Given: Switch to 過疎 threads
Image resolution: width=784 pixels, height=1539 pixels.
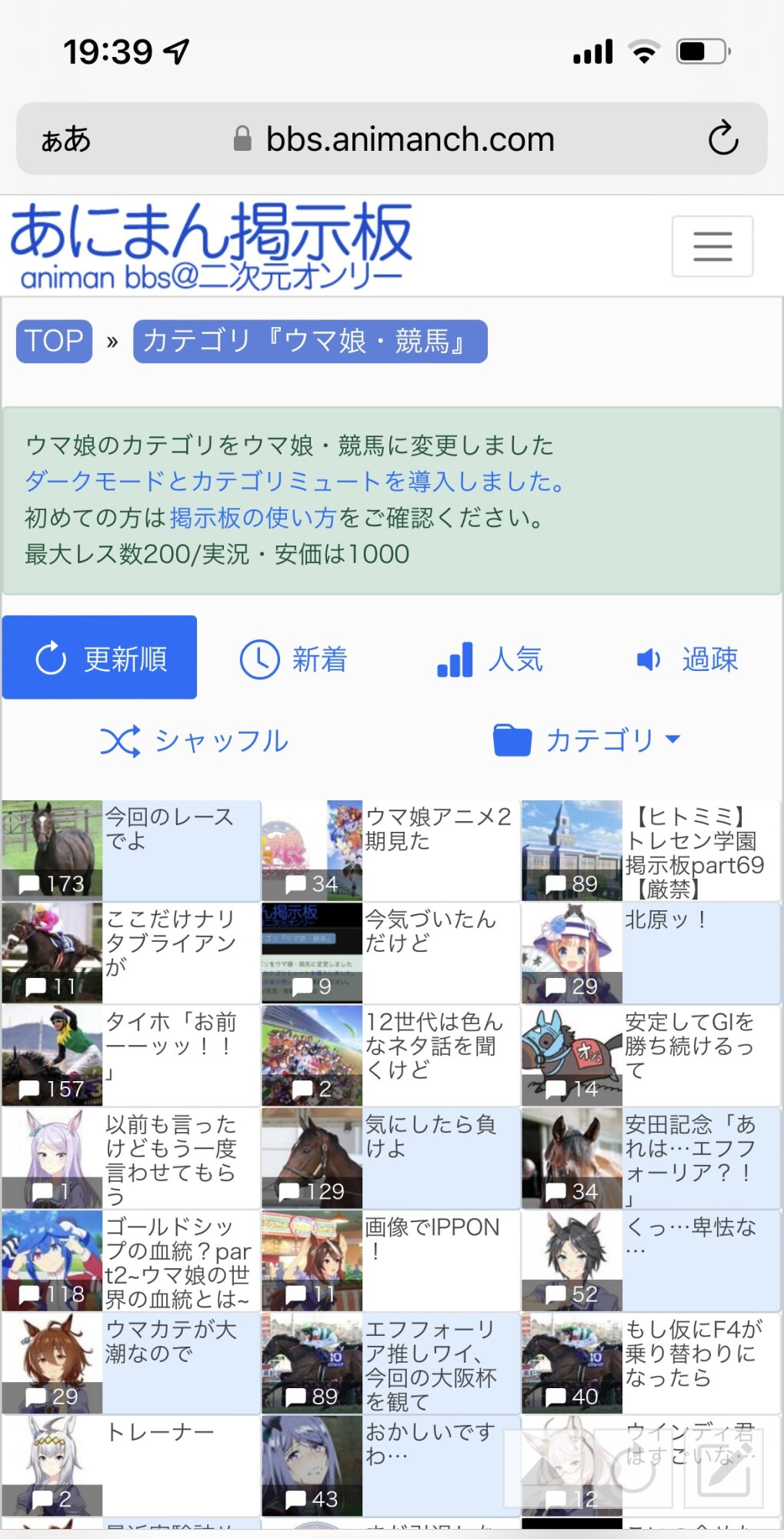Looking at the screenshot, I should pos(686,659).
